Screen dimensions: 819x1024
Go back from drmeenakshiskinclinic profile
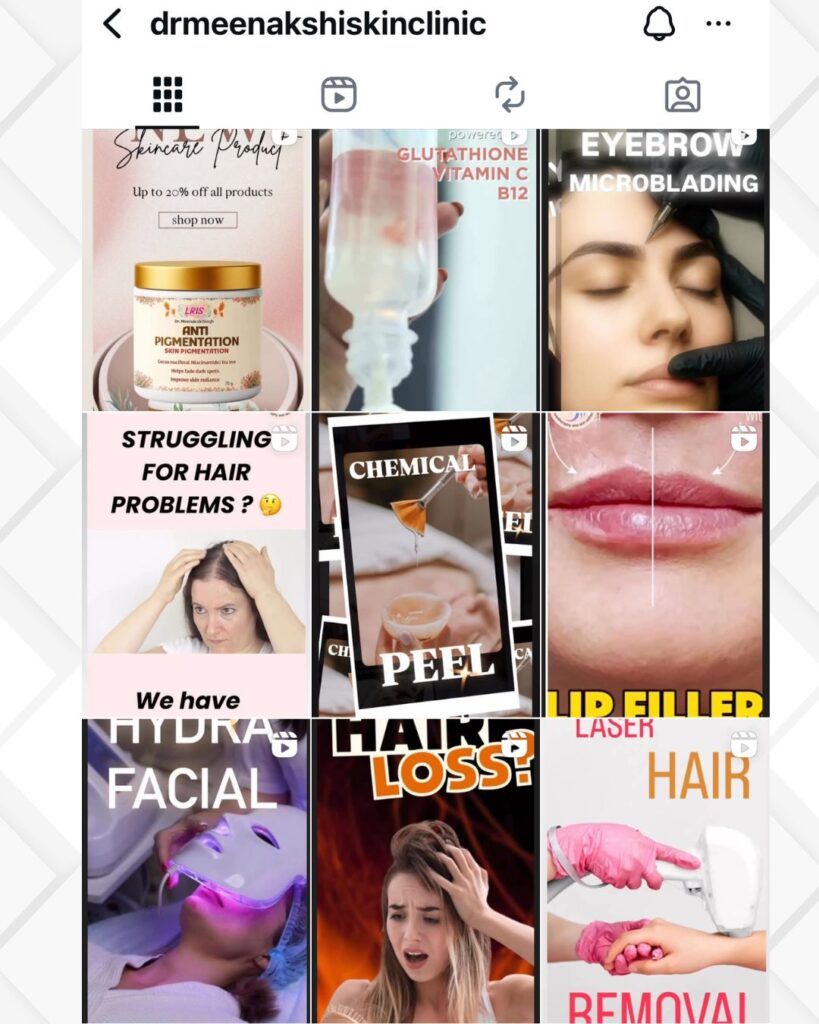pos(113,24)
